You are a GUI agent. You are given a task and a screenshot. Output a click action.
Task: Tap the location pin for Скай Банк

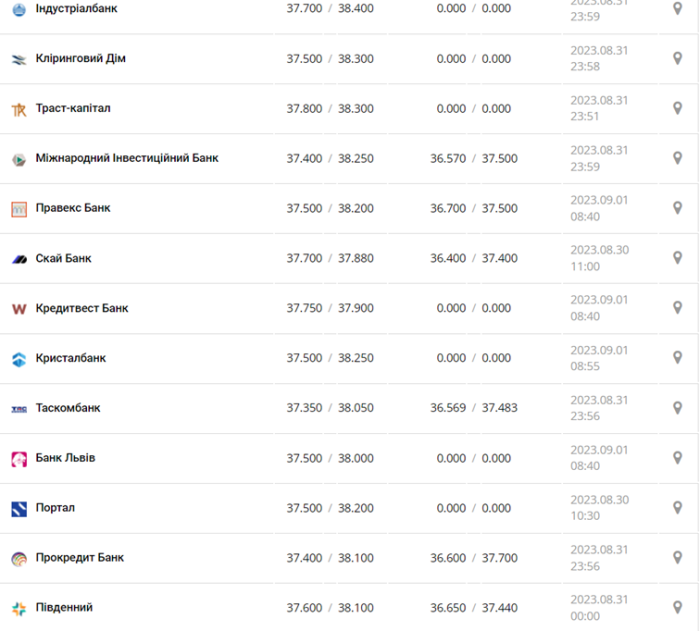click(x=677, y=258)
